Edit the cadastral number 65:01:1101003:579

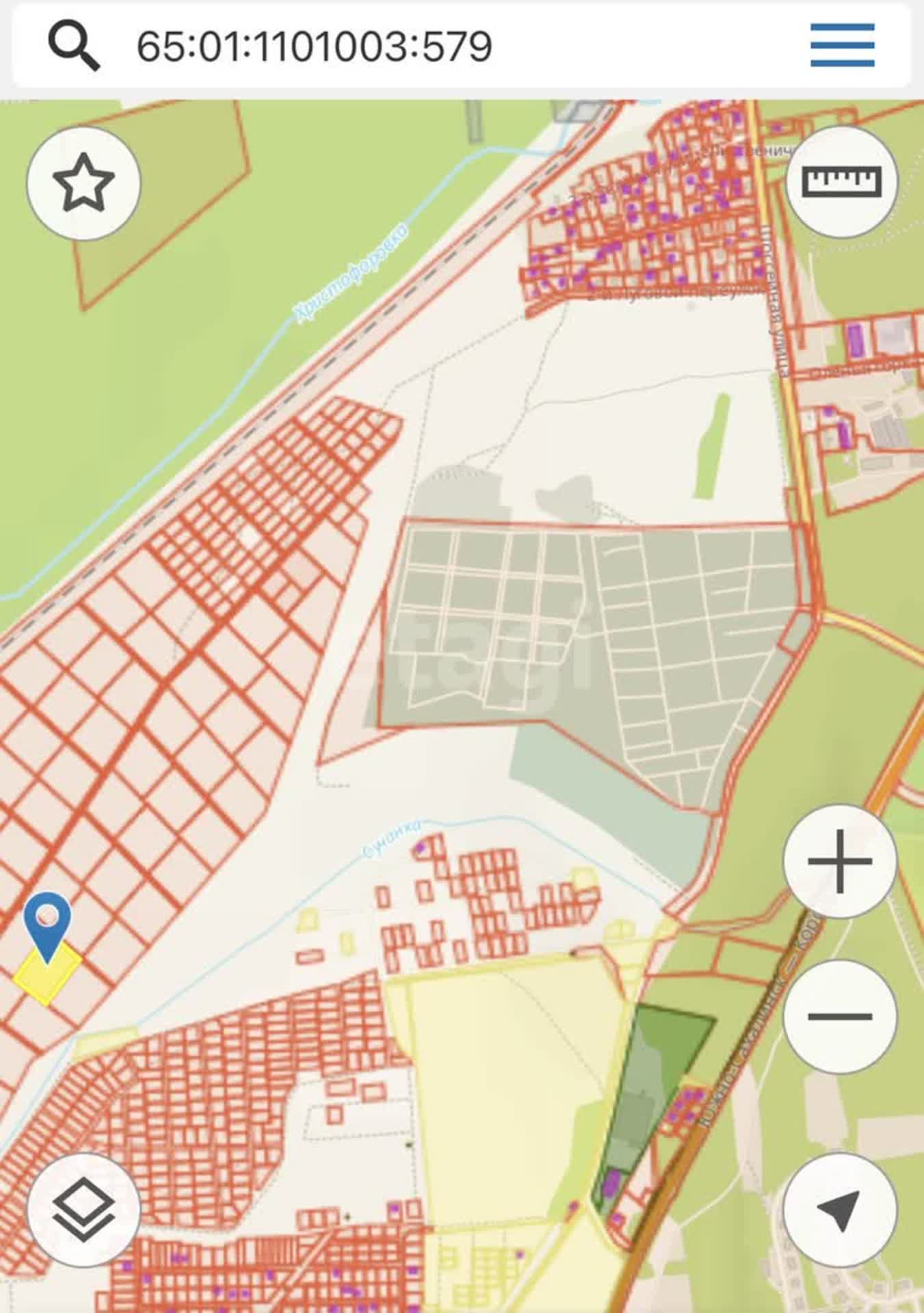[315, 47]
